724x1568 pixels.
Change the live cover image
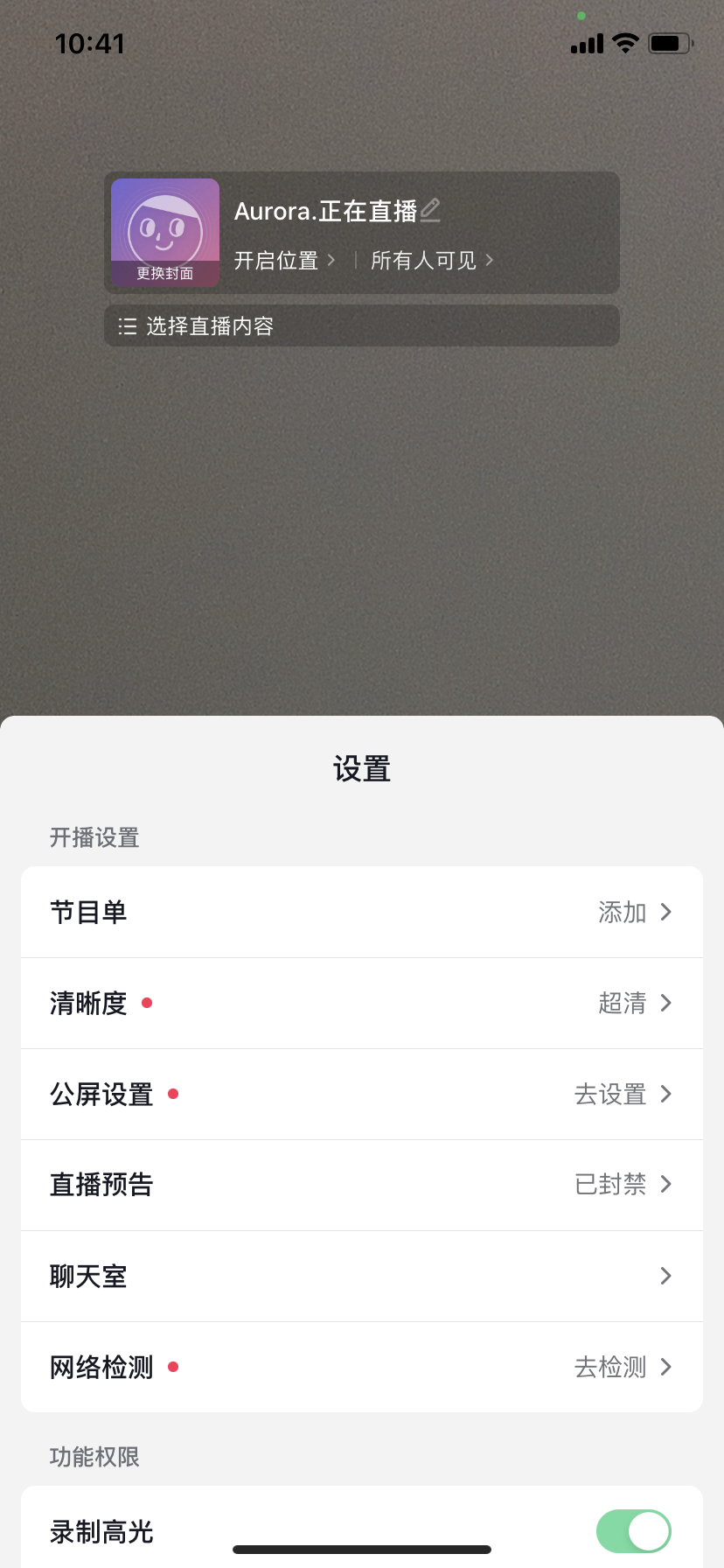click(165, 233)
